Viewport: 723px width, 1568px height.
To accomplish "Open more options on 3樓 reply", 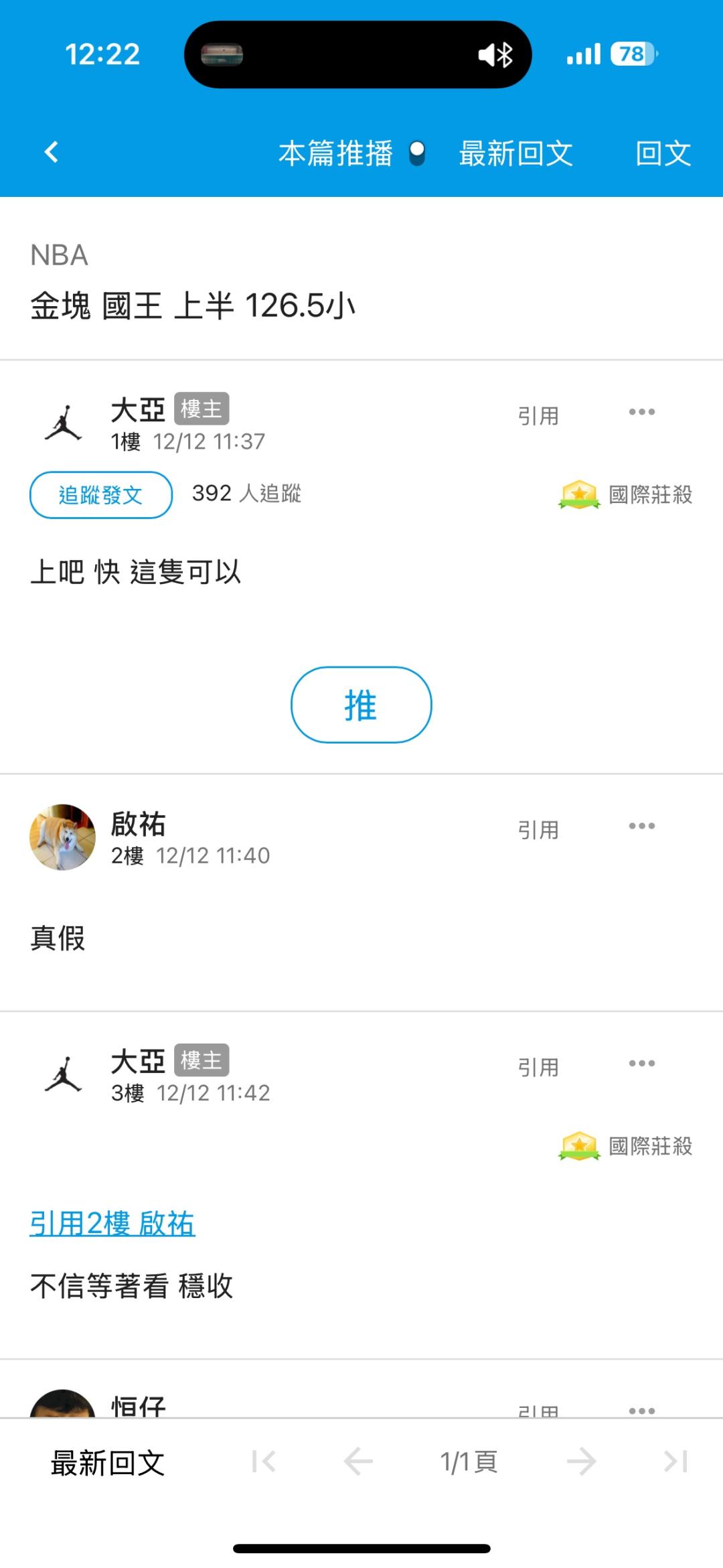I will click(641, 1063).
